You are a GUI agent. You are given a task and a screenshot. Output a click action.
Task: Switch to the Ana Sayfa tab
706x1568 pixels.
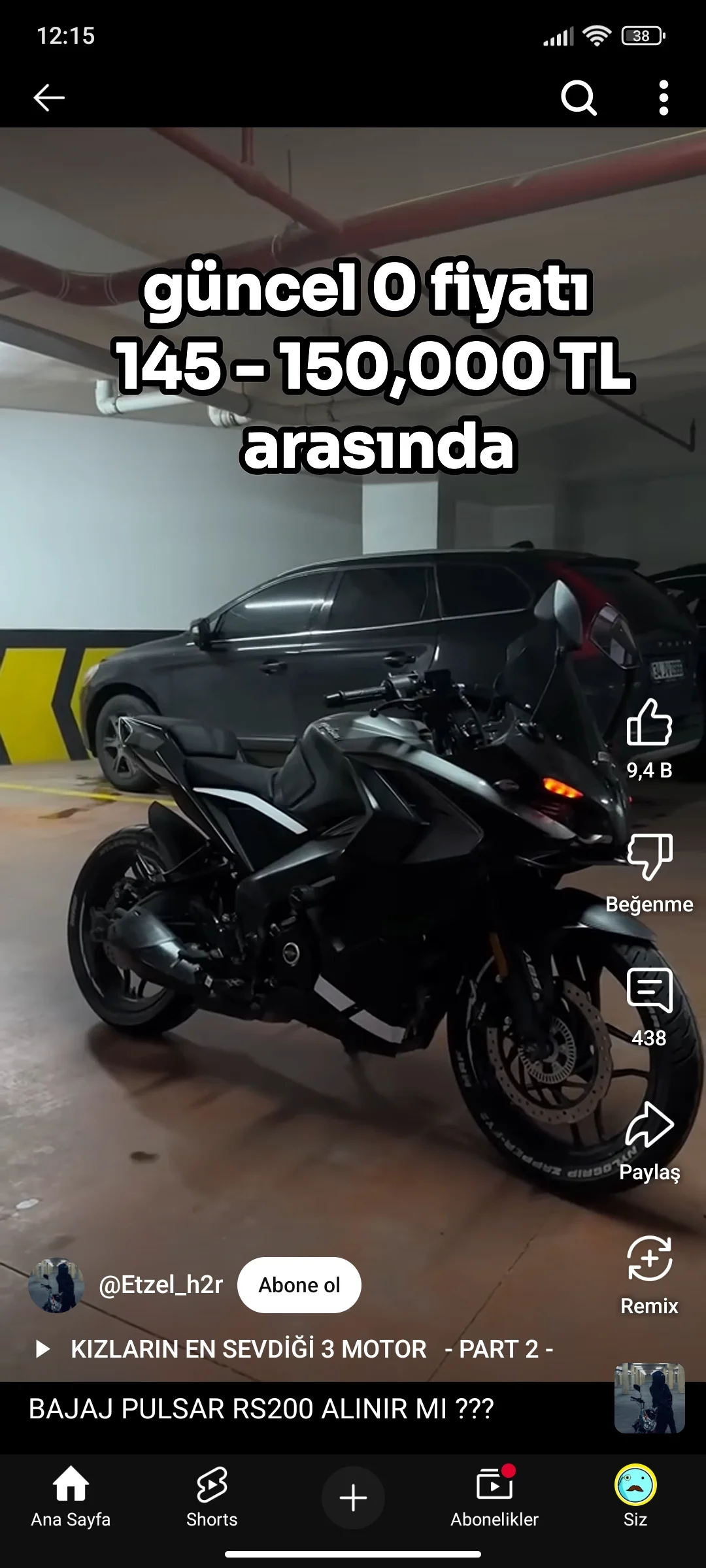(71, 1496)
